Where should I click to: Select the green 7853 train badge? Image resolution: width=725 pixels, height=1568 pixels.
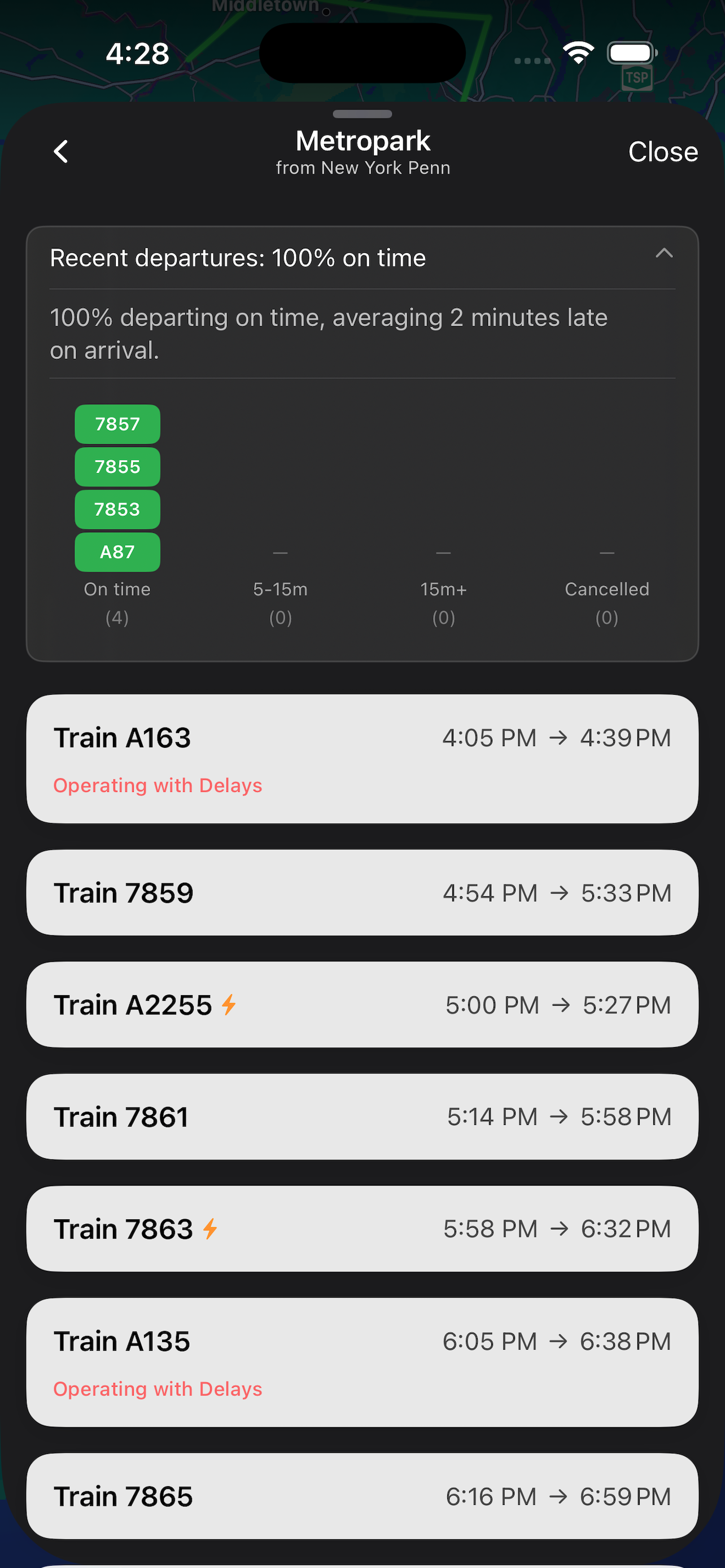pyautogui.click(x=117, y=509)
